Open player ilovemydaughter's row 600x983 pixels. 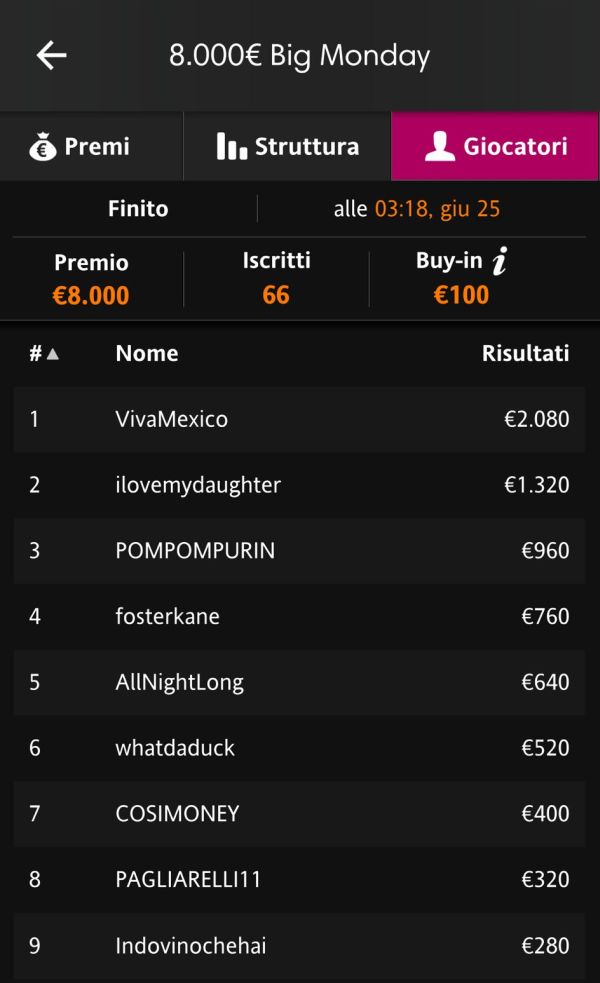pos(299,485)
